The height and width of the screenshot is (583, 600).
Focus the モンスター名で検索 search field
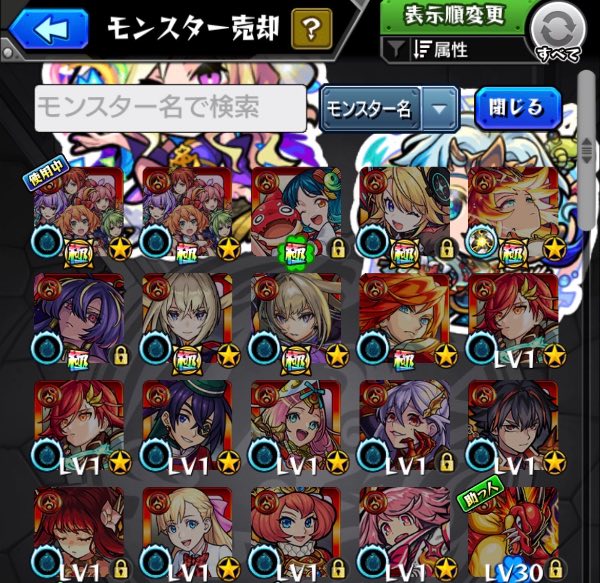pos(170,108)
